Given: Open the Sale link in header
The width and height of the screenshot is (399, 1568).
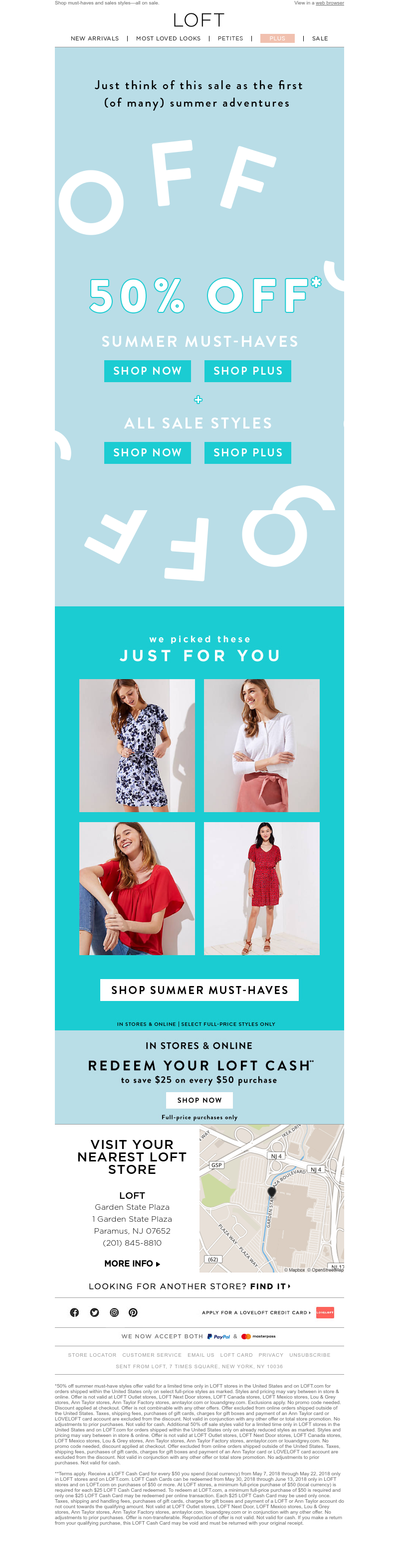Looking at the screenshot, I should coord(320,38).
